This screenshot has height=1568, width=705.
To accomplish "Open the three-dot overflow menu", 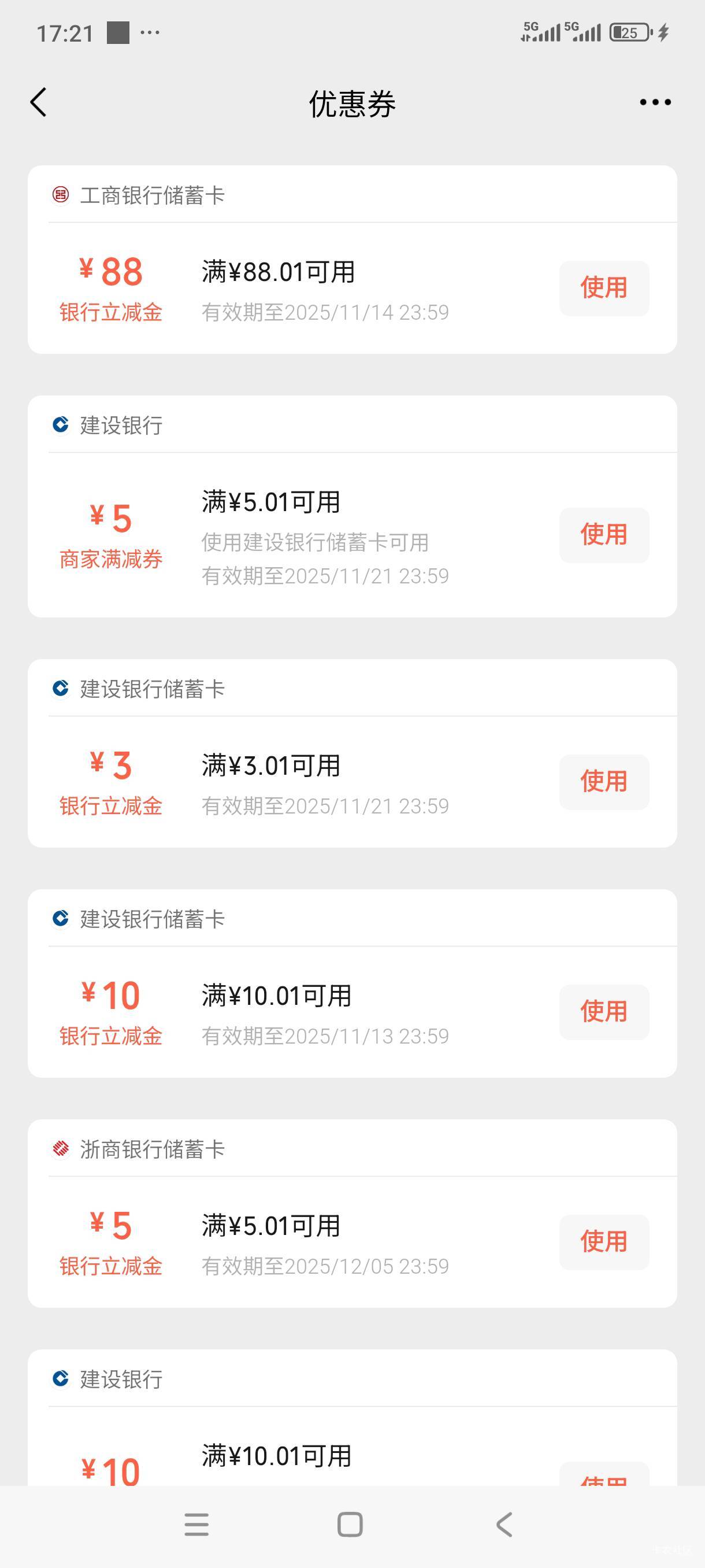I will coord(655,102).
